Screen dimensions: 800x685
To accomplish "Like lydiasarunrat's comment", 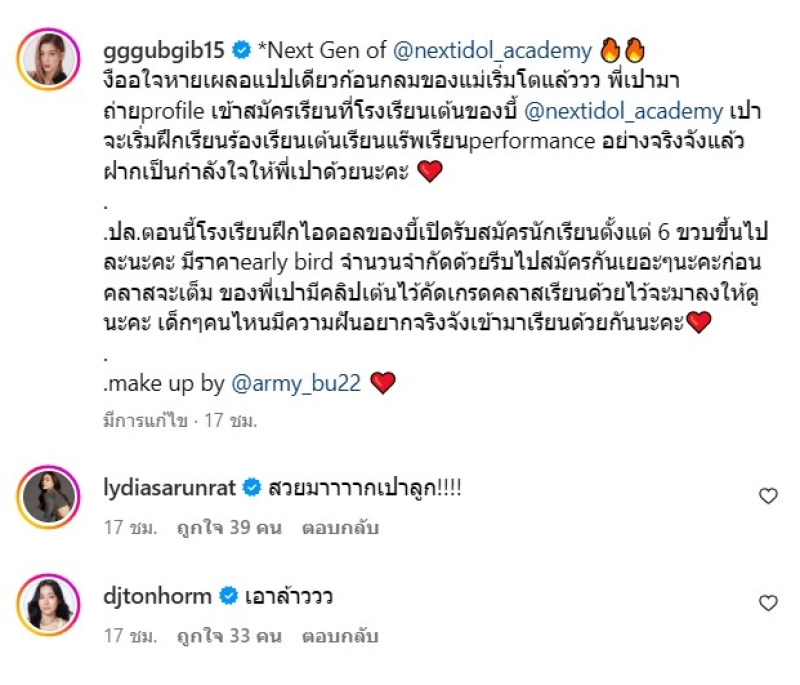I will 768,496.
